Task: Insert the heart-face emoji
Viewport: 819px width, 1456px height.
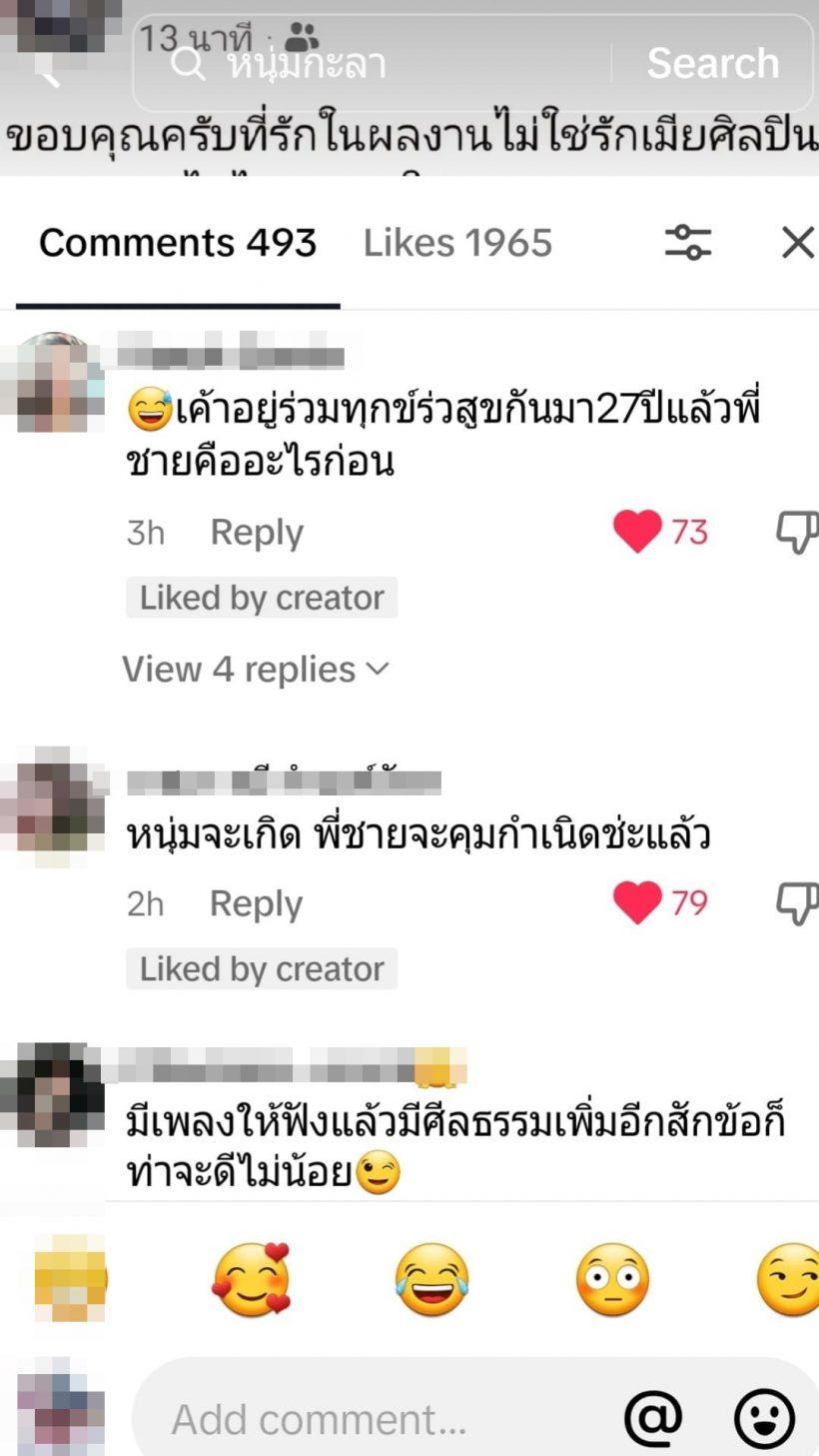Action: [251, 1280]
